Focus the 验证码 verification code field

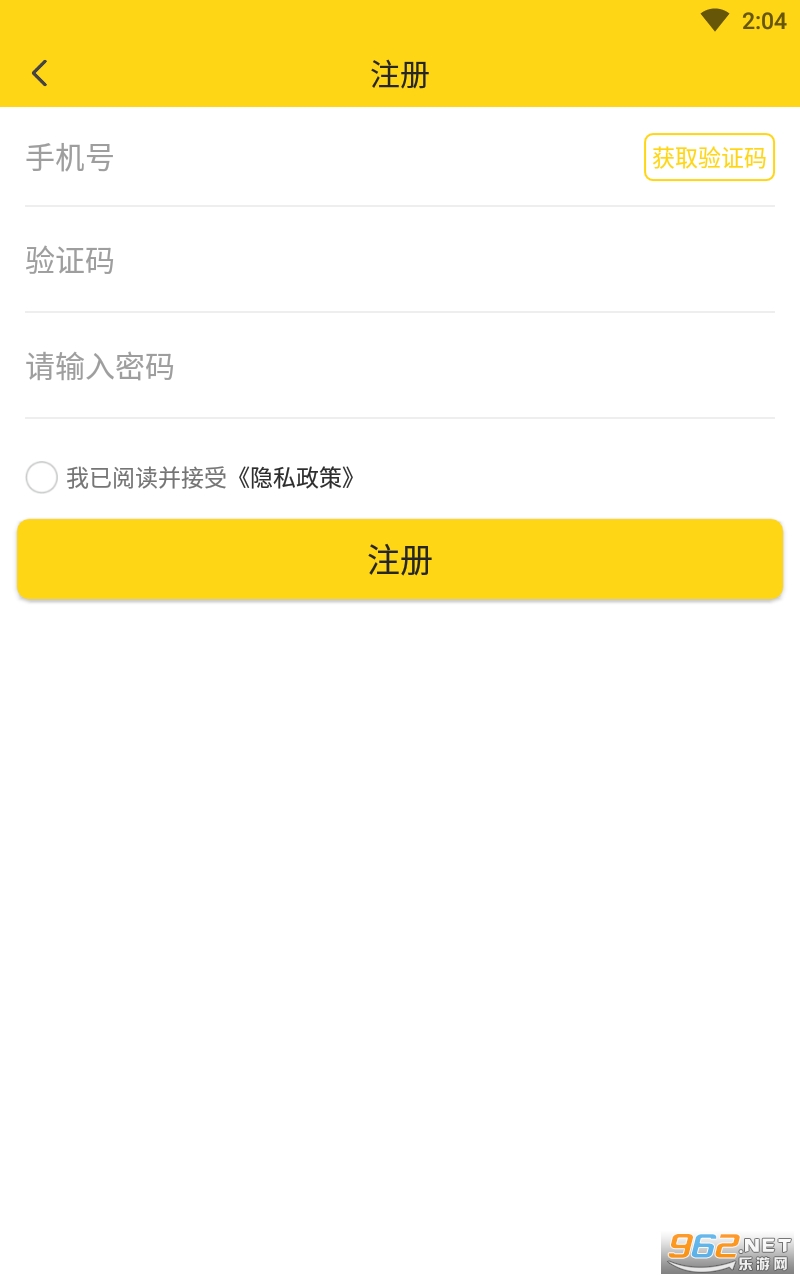point(400,262)
